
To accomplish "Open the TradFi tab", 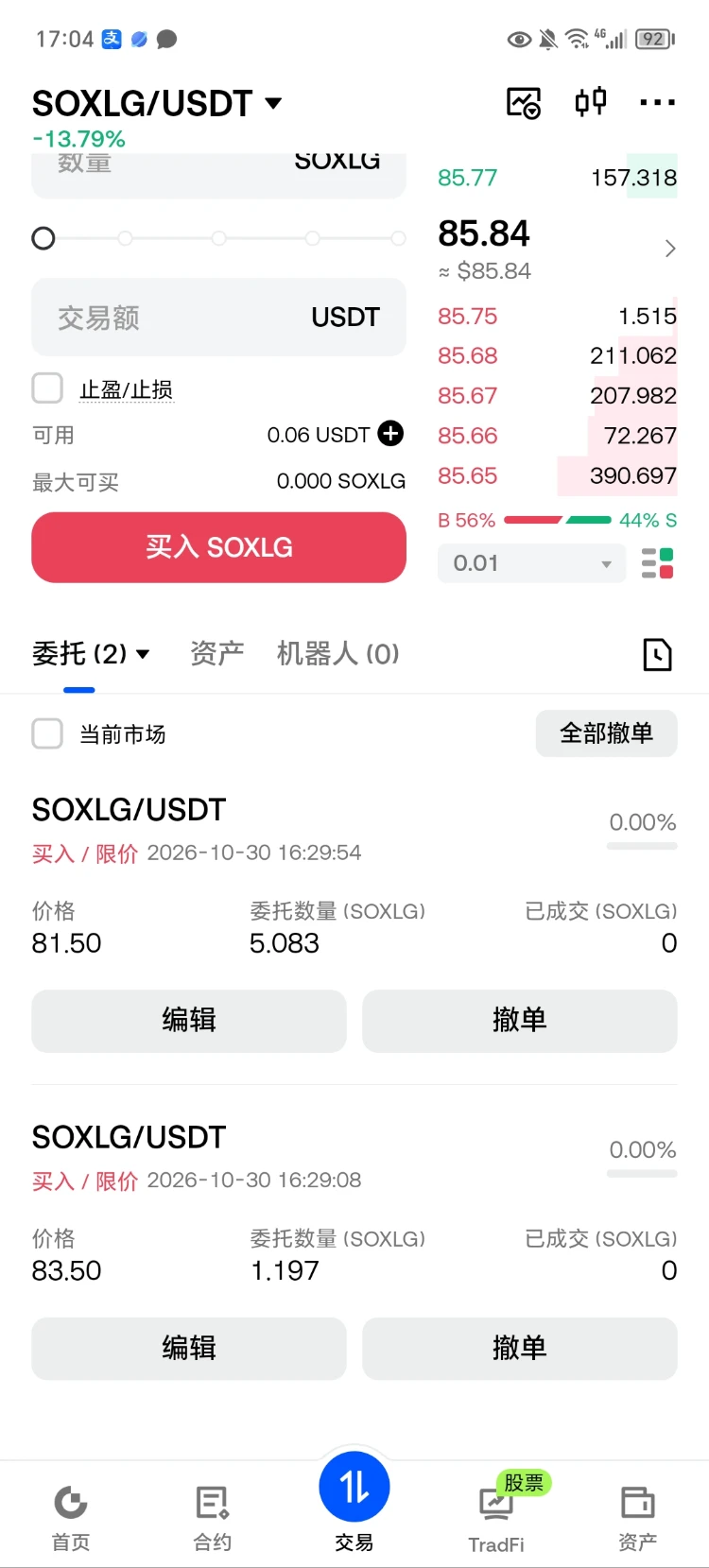I will [496, 1517].
